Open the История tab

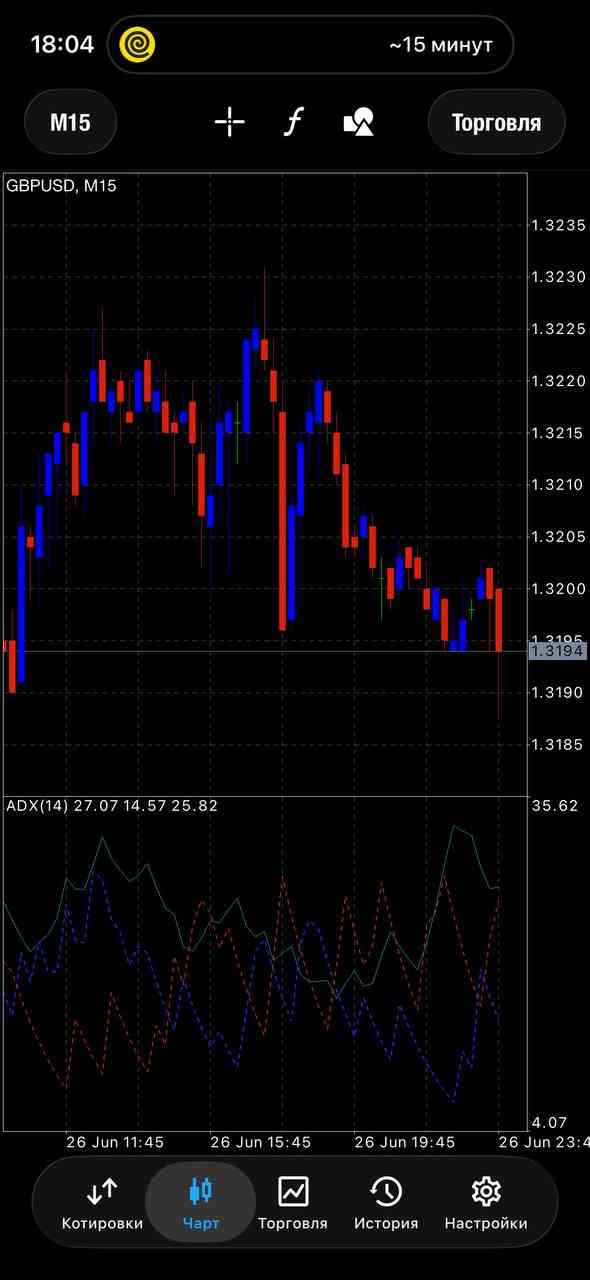pyautogui.click(x=386, y=1203)
